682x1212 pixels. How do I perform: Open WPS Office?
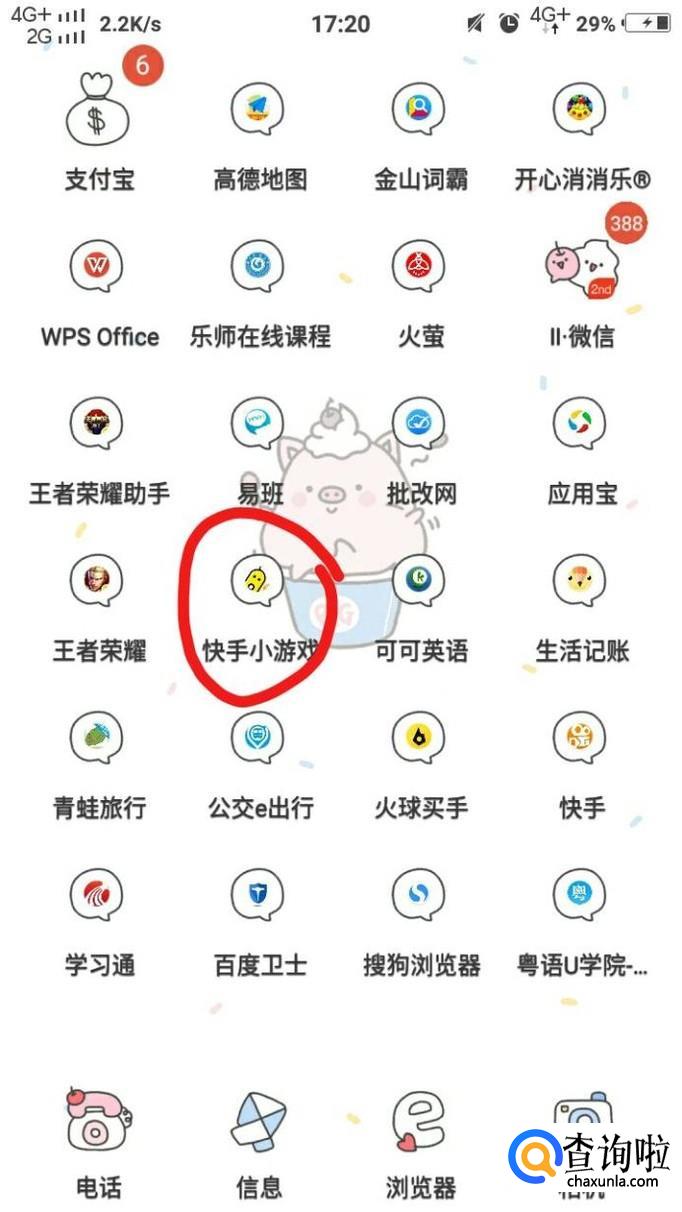[x=98, y=267]
